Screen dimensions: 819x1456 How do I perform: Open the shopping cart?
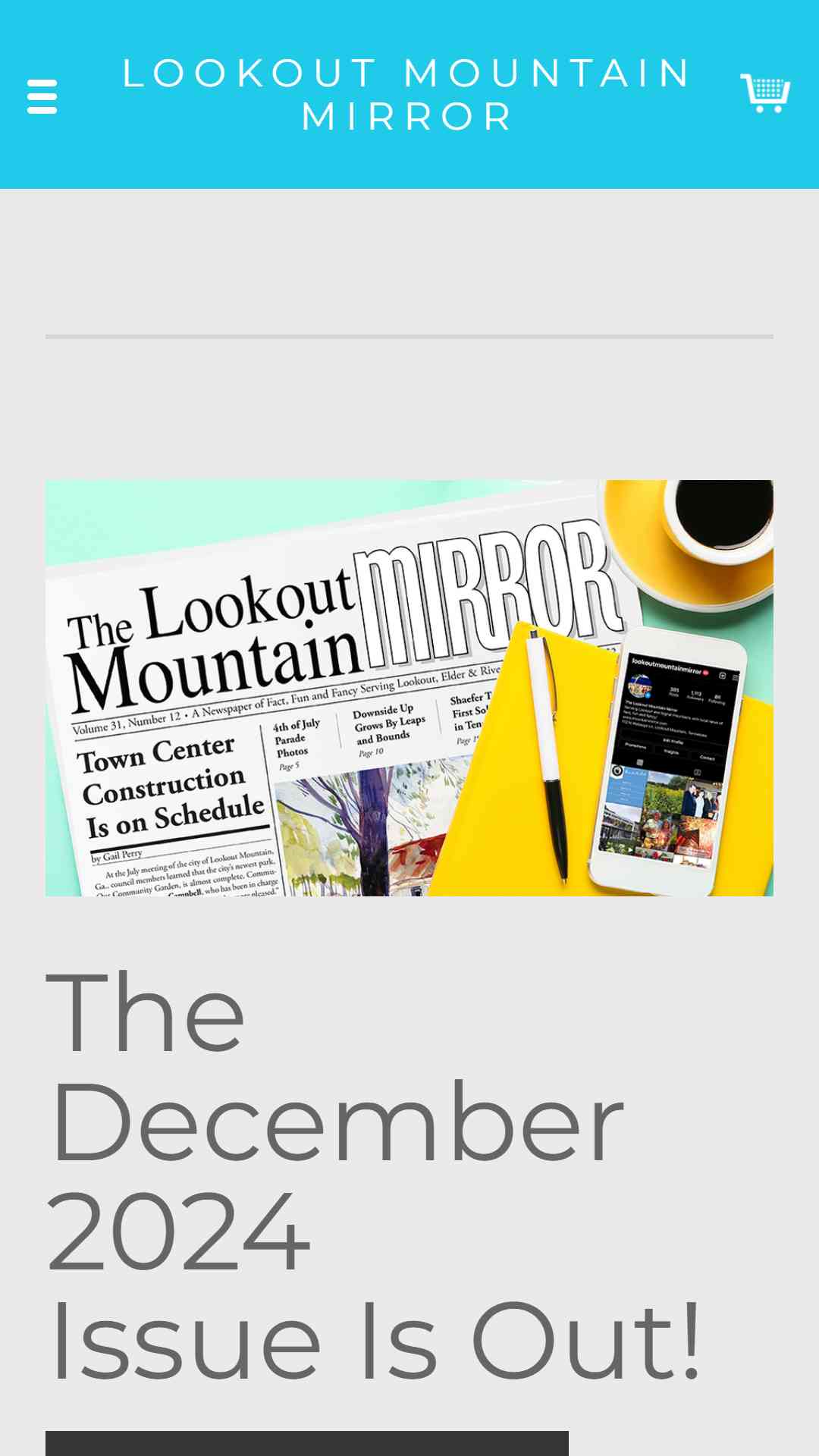[x=765, y=93]
